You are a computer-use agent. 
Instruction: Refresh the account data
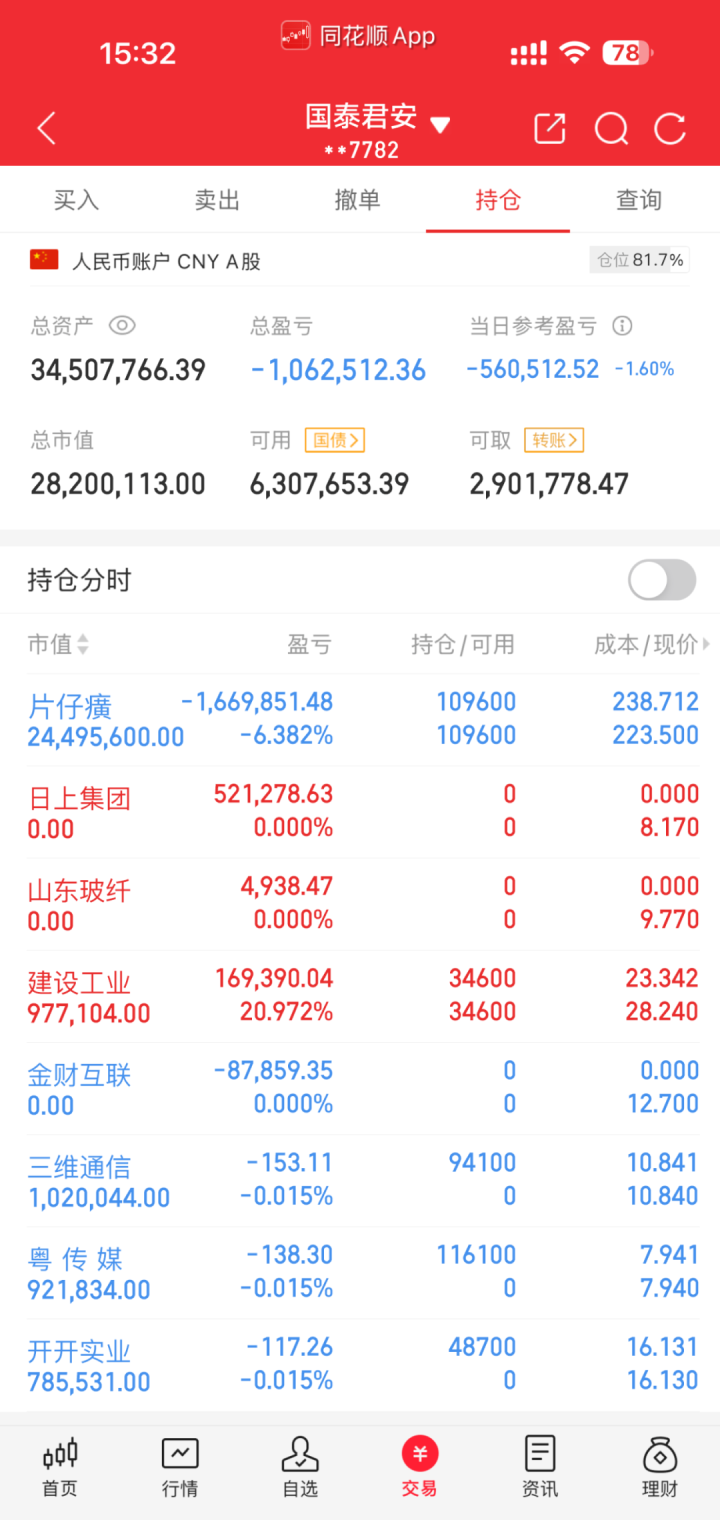tap(670, 129)
